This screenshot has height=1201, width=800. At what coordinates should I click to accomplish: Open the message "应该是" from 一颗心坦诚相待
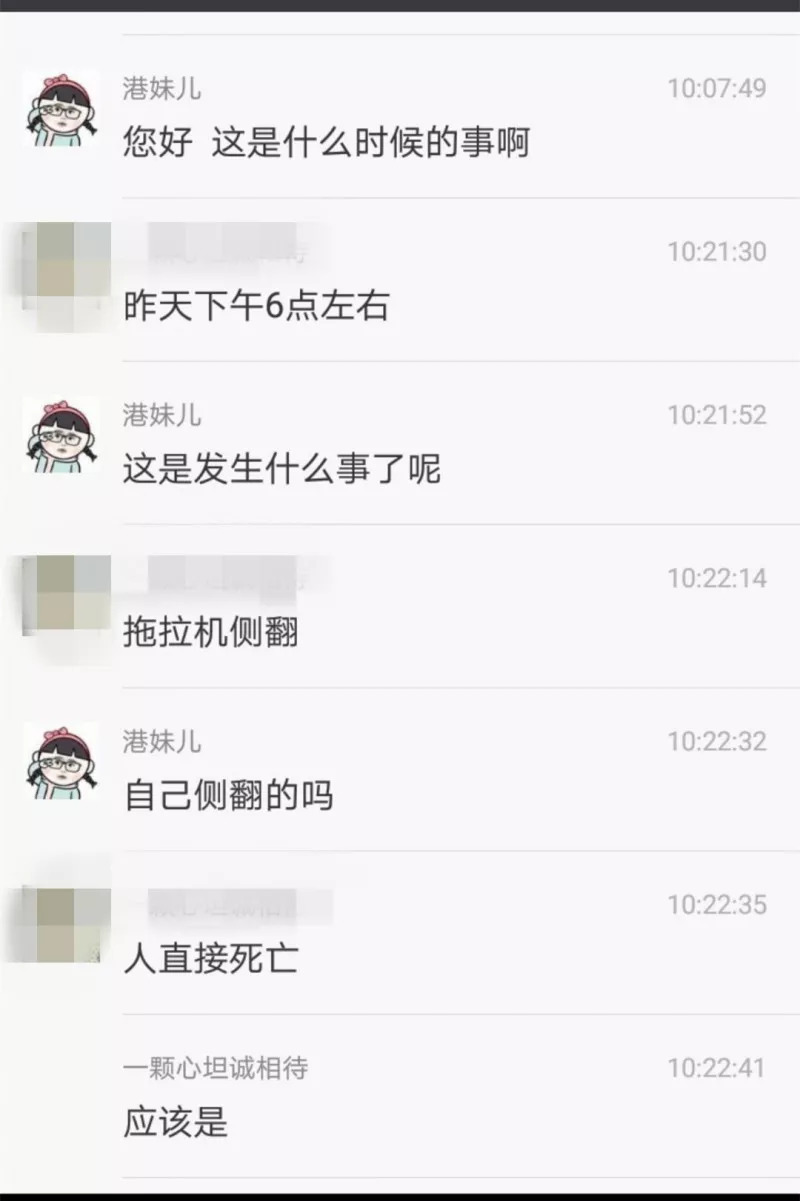pyautogui.click(x=176, y=1122)
